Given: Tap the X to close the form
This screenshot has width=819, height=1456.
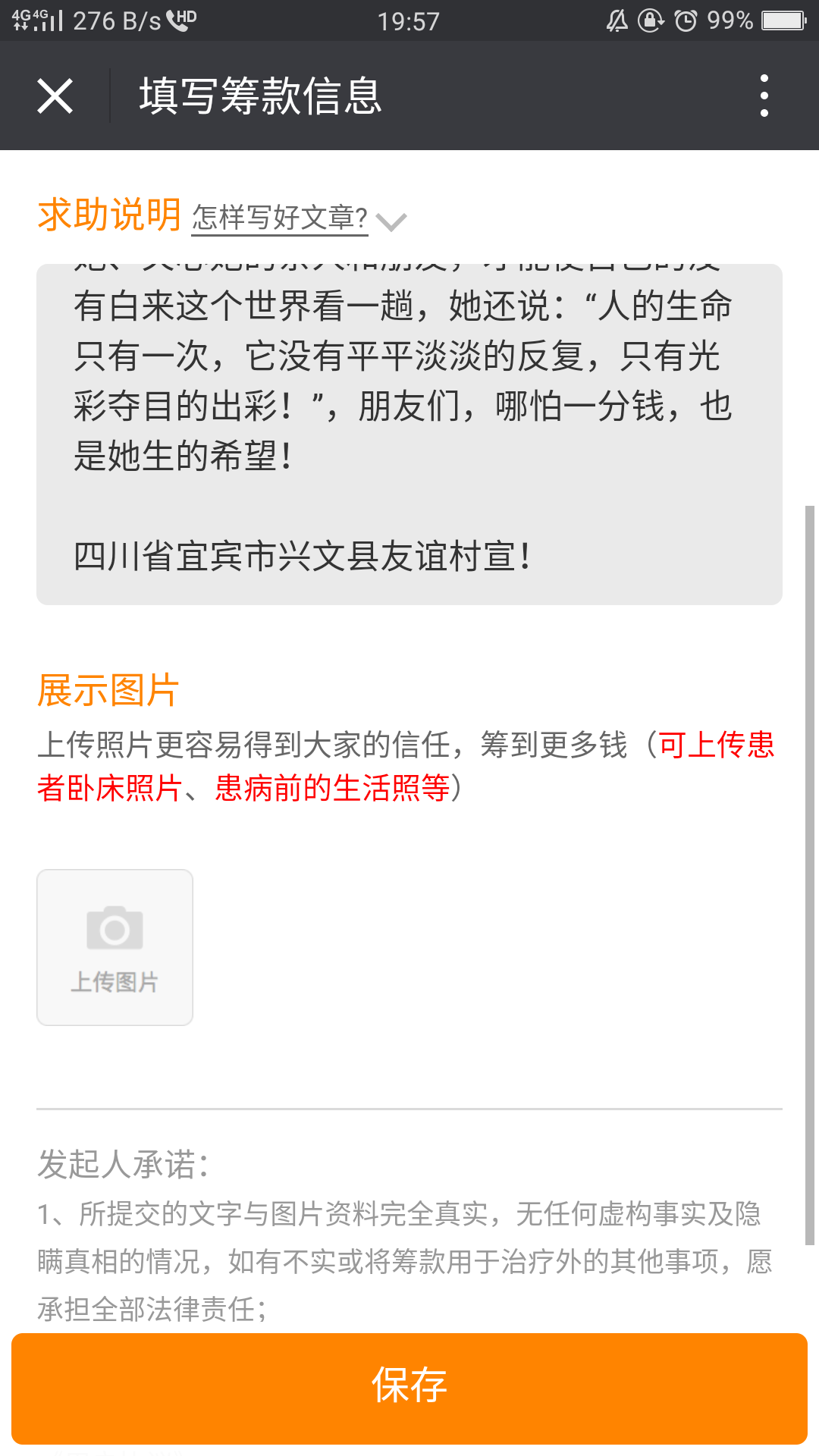Looking at the screenshot, I should pyautogui.click(x=55, y=96).
